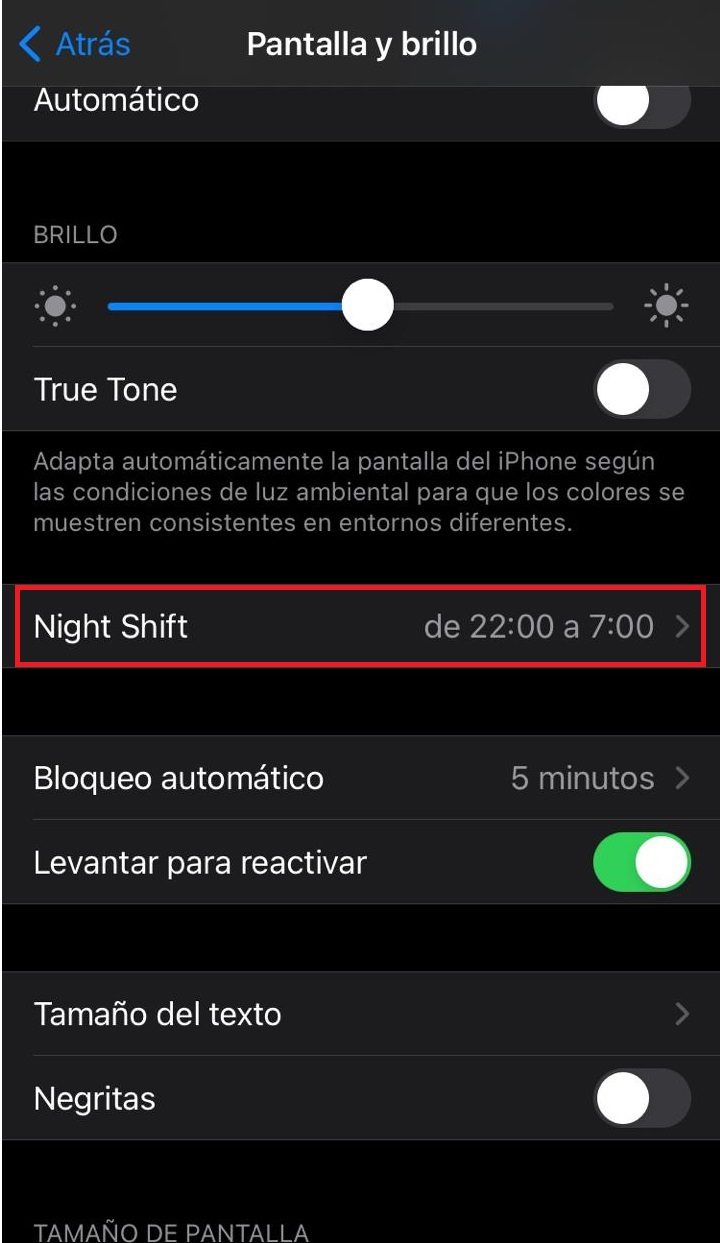
Task: Enable True Tone
Action: [x=642, y=389]
